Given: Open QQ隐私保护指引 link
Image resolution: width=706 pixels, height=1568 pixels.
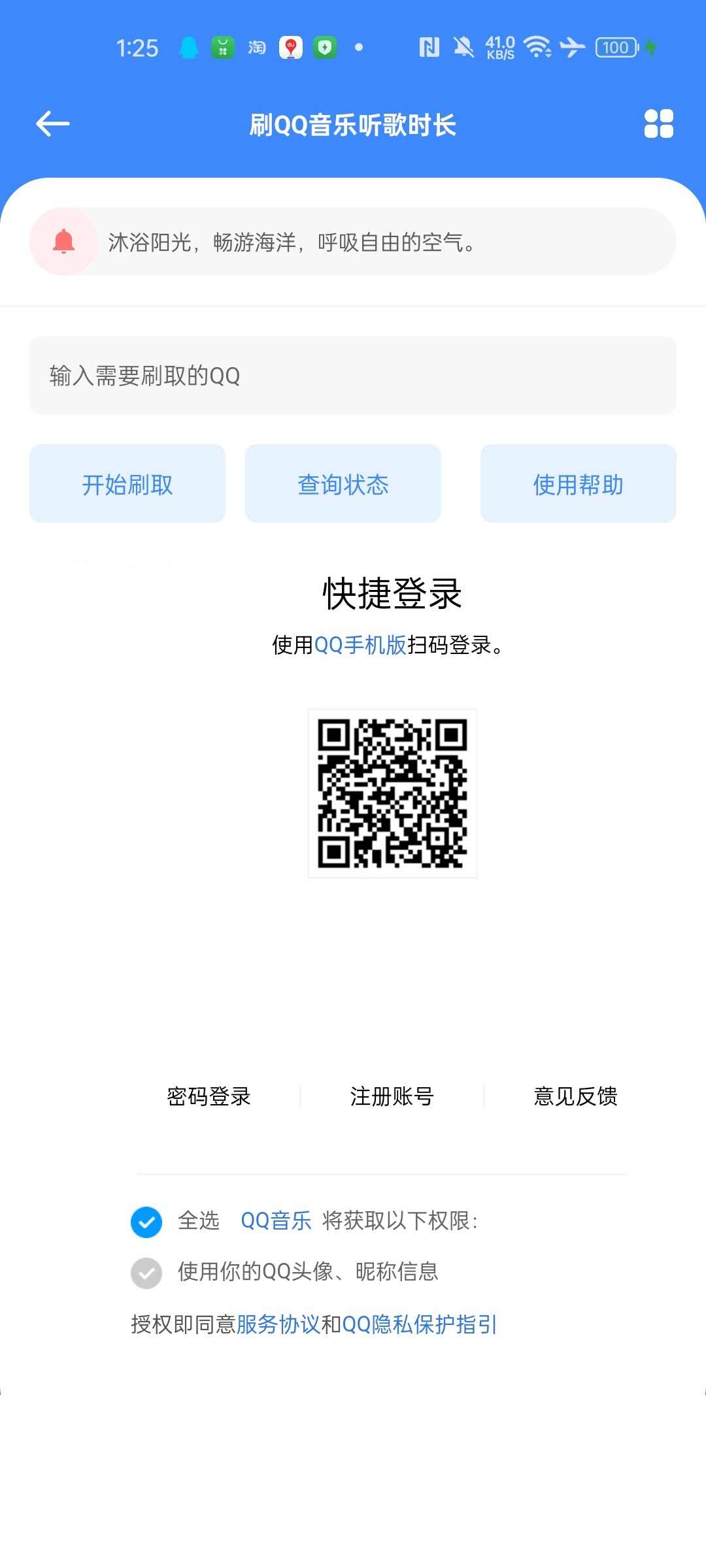Looking at the screenshot, I should [420, 1324].
